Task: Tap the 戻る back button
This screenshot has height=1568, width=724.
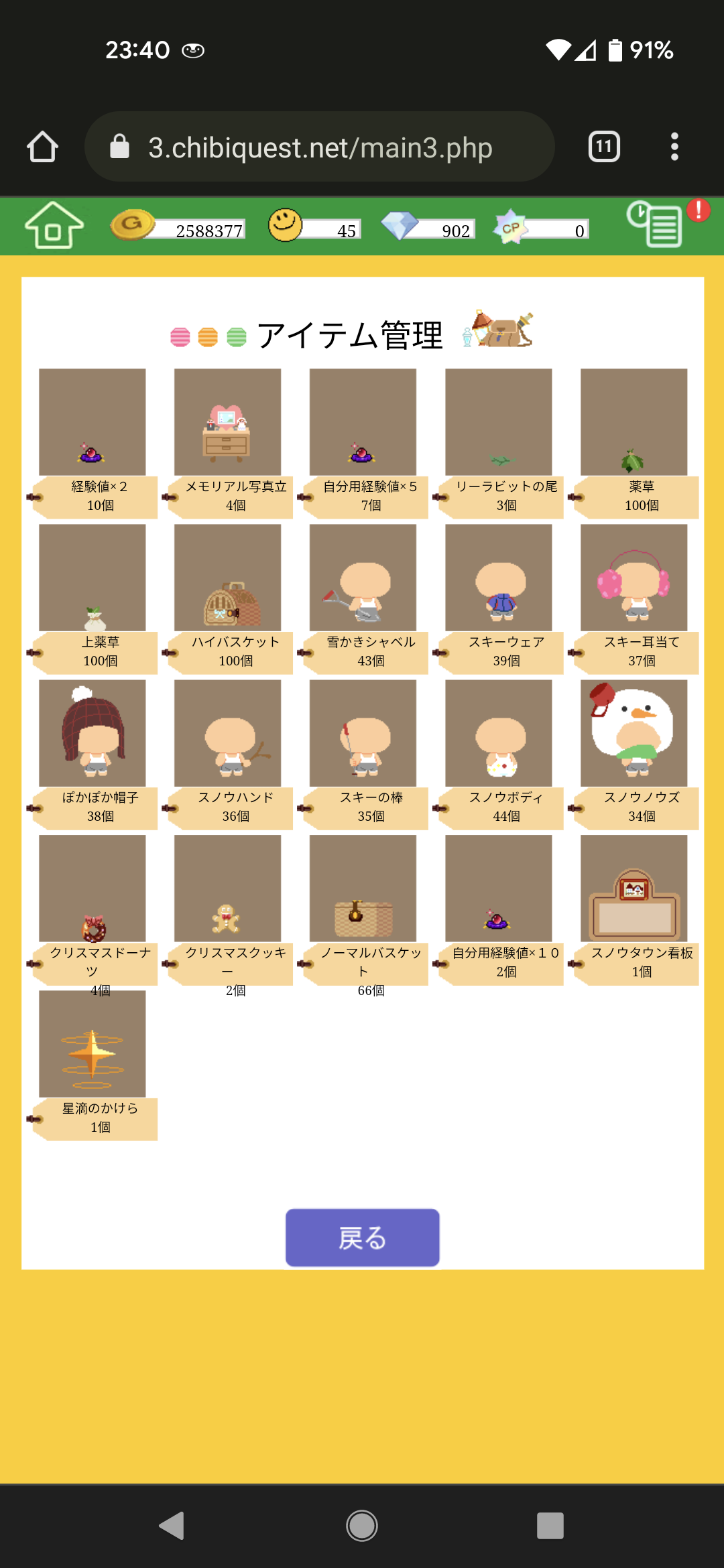Action: click(x=362, y=1237)
